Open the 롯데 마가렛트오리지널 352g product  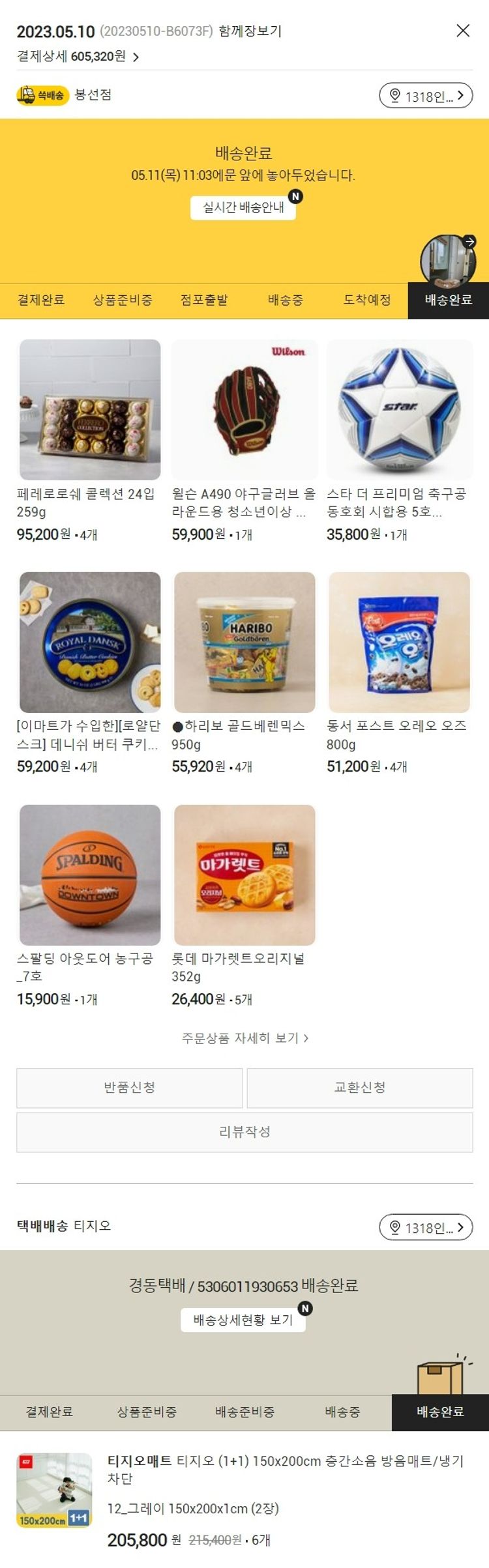coord(244,875)
